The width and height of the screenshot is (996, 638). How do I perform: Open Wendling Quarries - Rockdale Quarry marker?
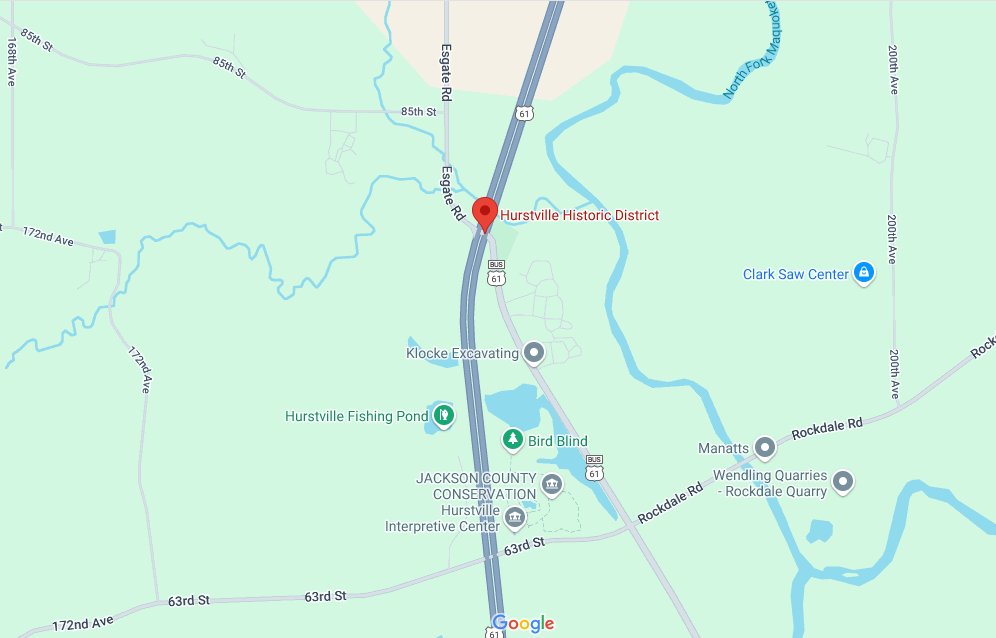pos(843,483)
